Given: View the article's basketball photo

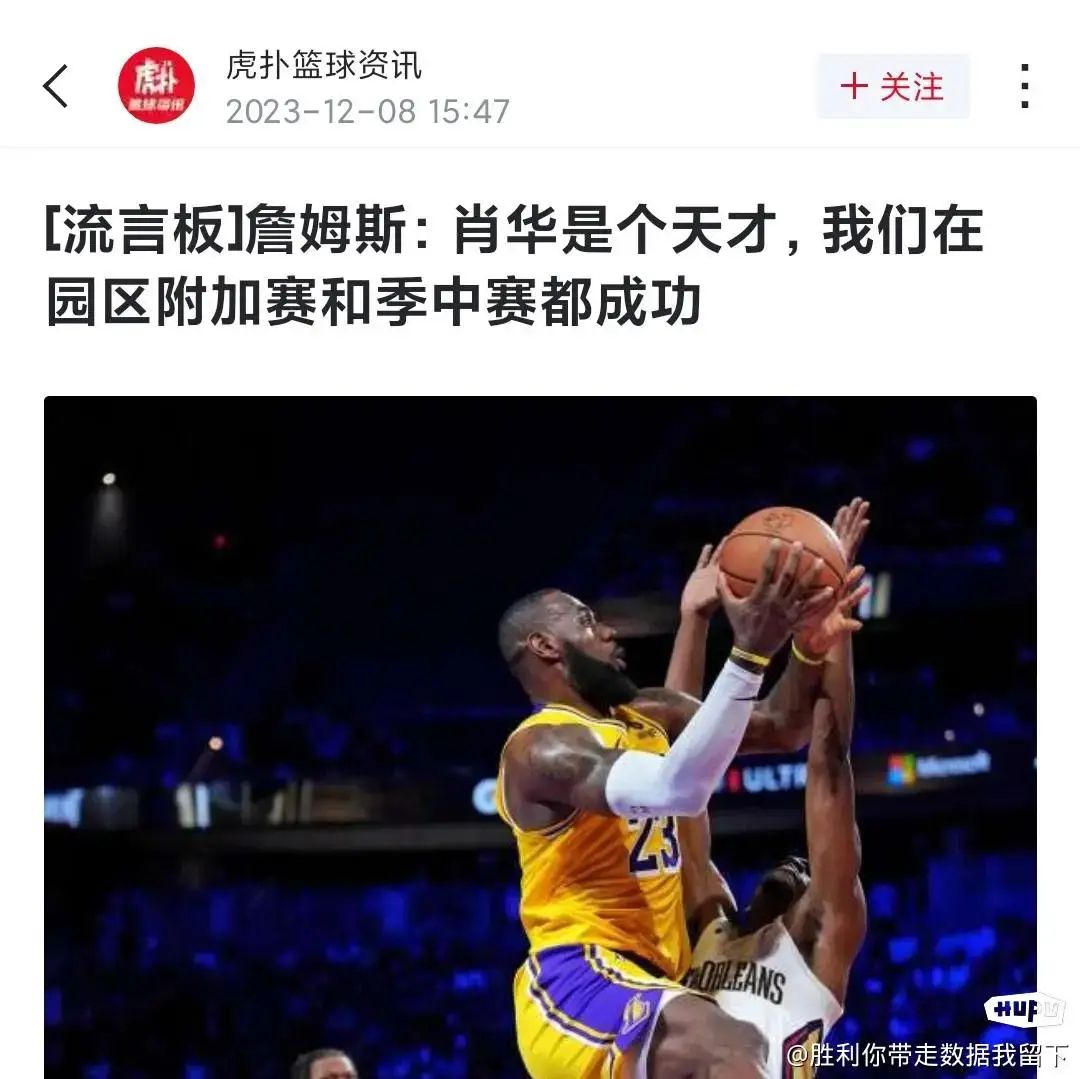Looking at the screenshot, I should pyautogui.click(x=540, y=736).
